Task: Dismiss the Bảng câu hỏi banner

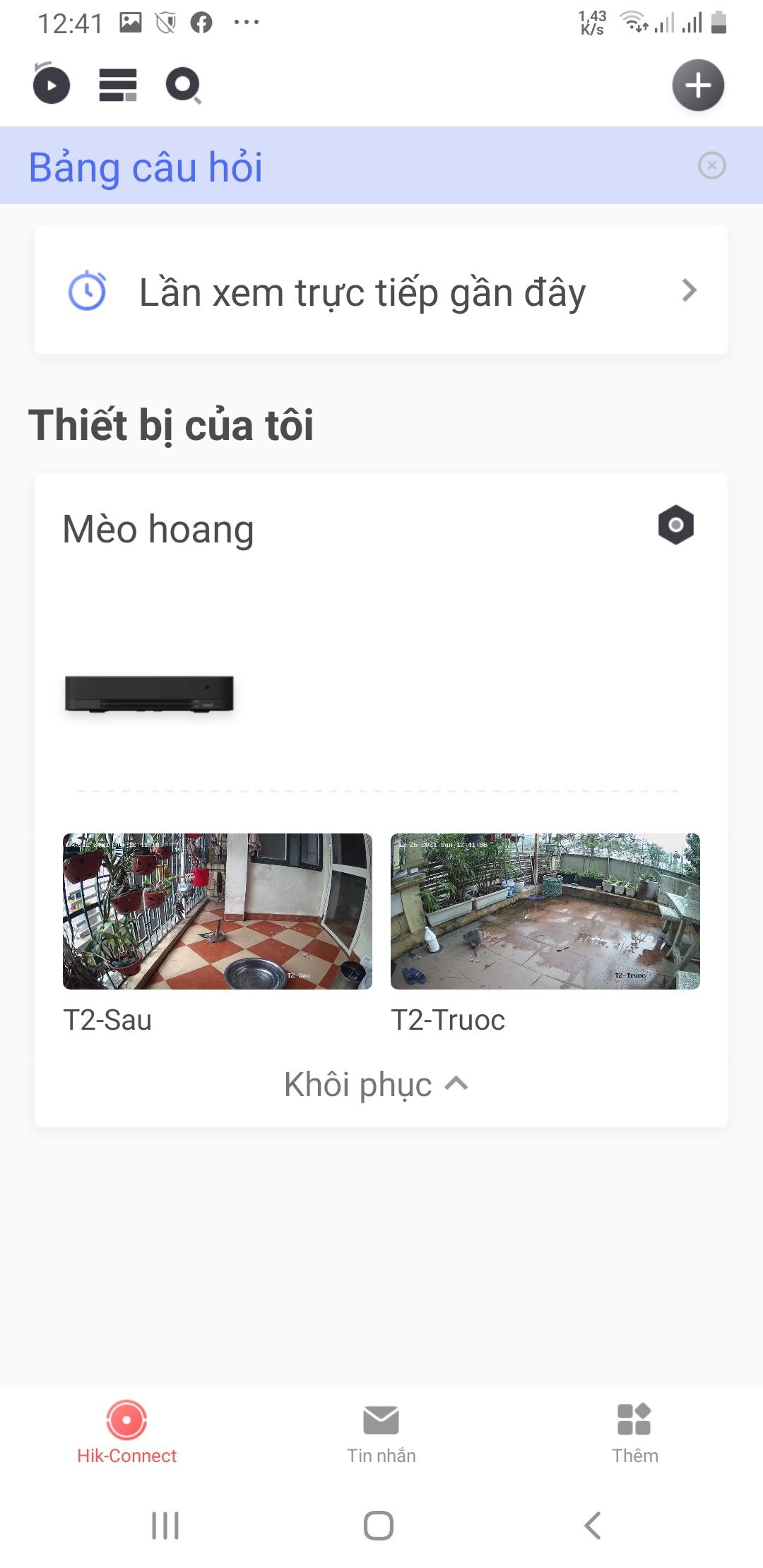Action: (711, 166)
